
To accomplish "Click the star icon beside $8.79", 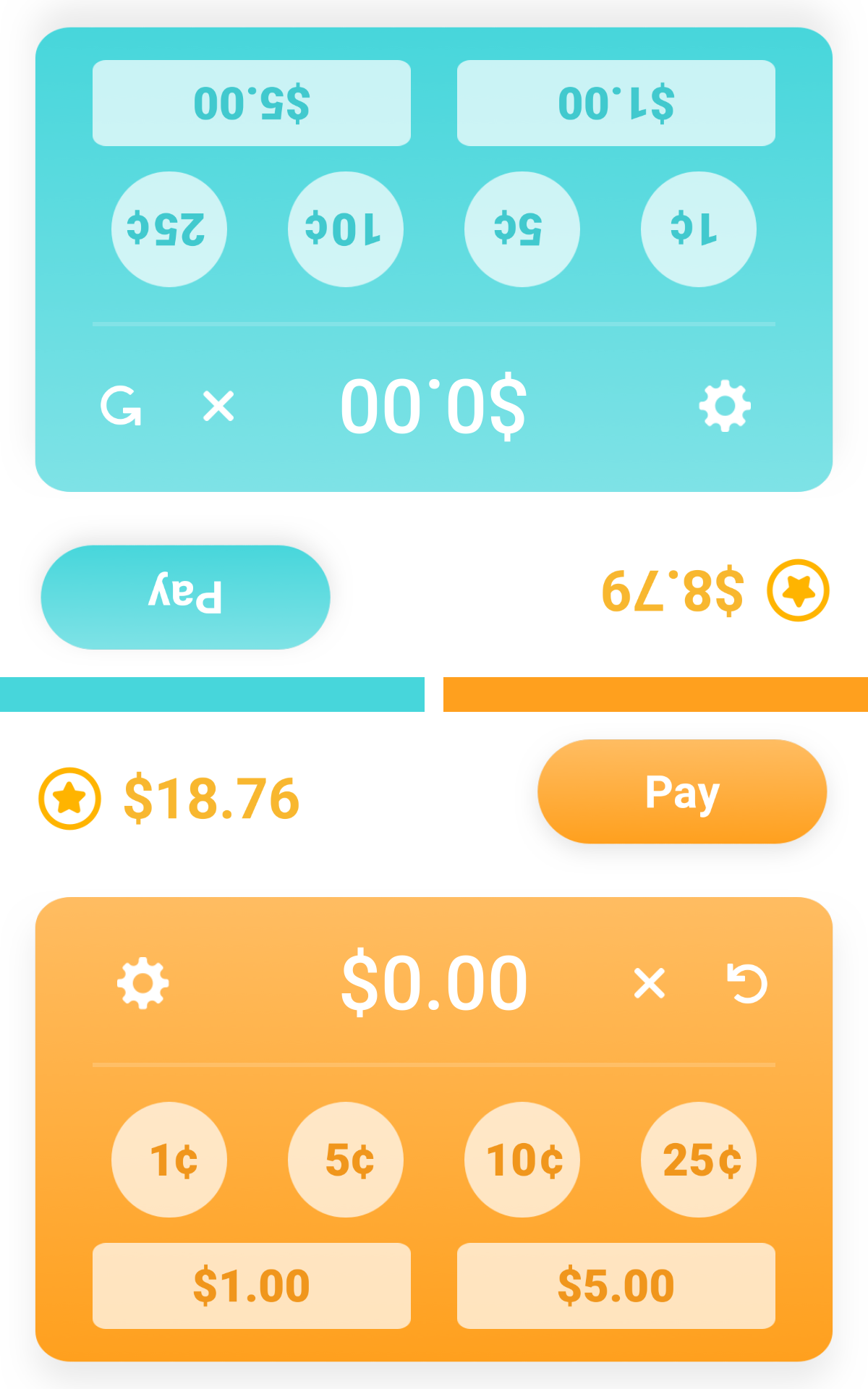I will pyautogui.click(x=796, y=592).
